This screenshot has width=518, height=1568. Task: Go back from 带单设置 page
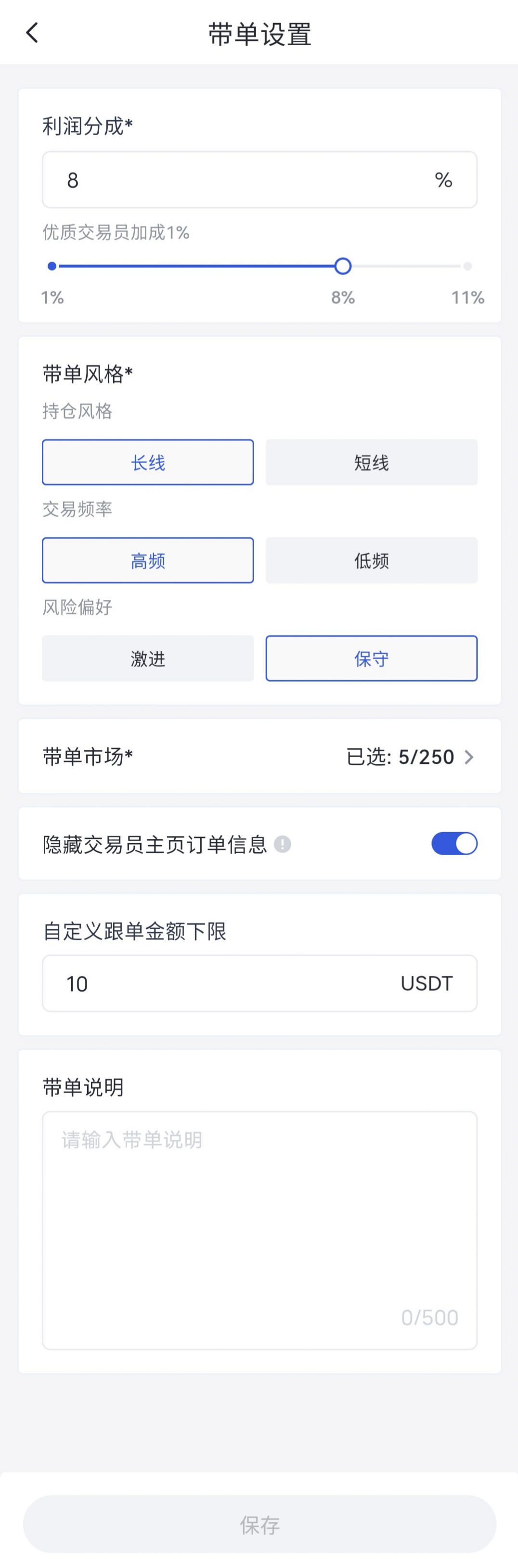pos(32,33)
